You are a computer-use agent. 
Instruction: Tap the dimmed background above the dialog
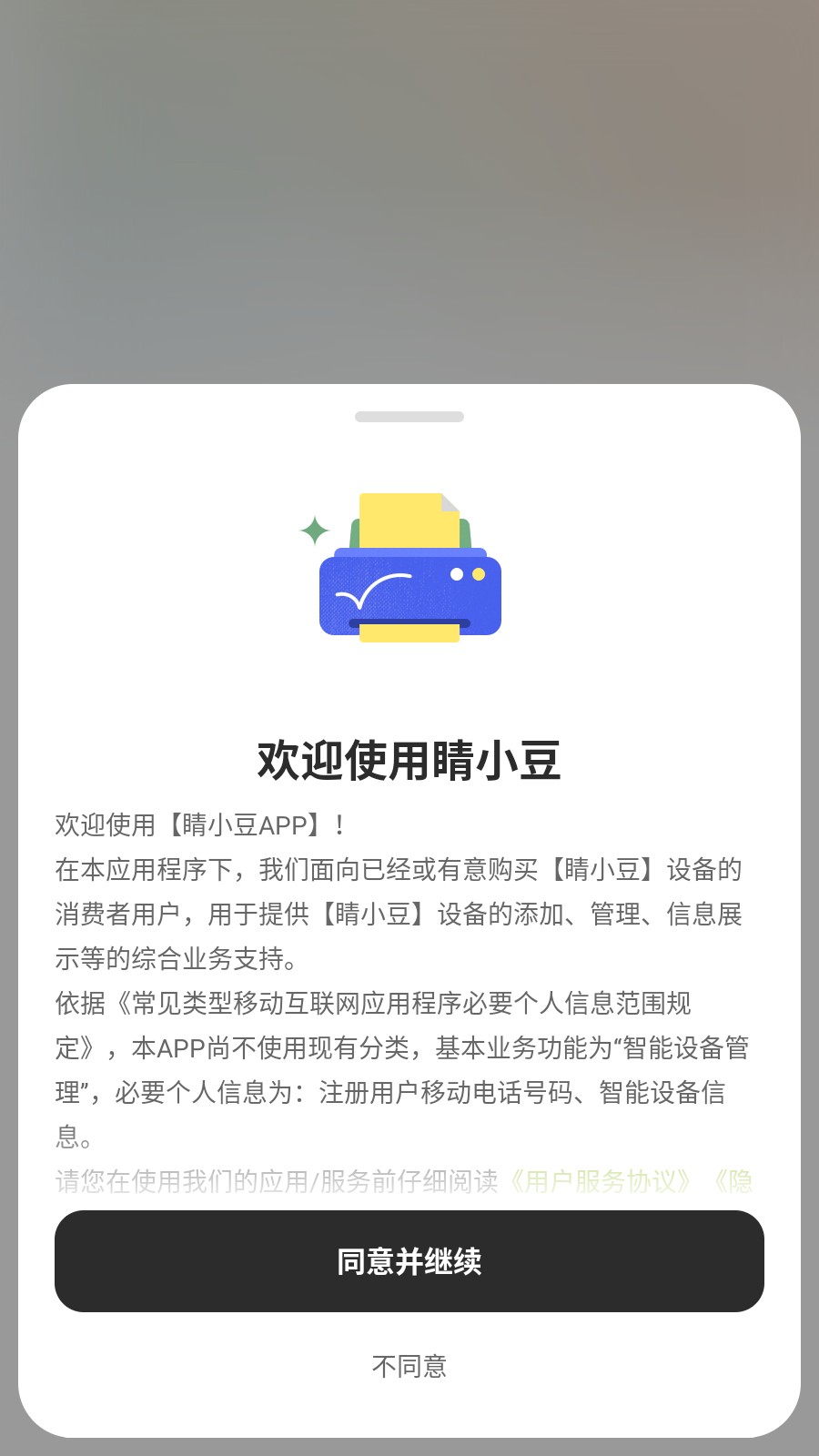[x=409, y=182]
